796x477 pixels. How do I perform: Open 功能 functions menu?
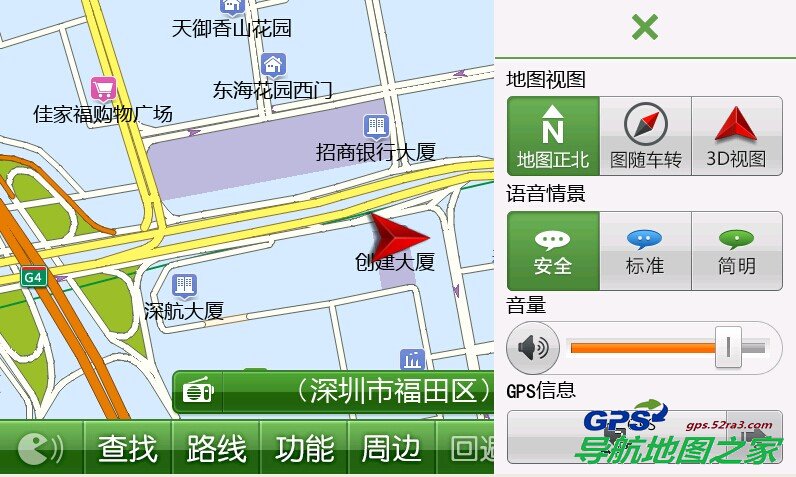tap(304, 449)
